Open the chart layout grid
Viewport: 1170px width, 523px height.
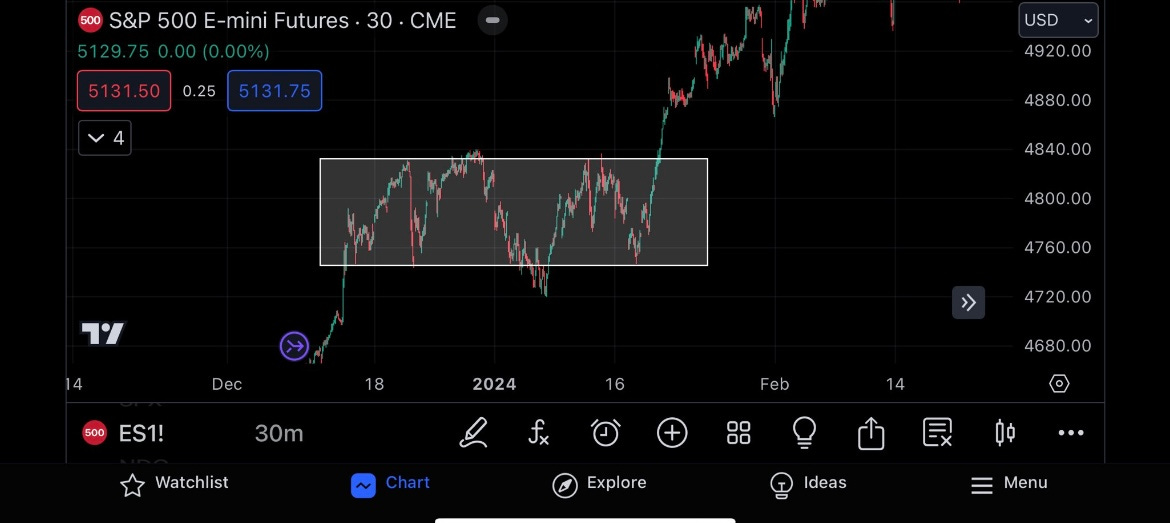point(738,433)
